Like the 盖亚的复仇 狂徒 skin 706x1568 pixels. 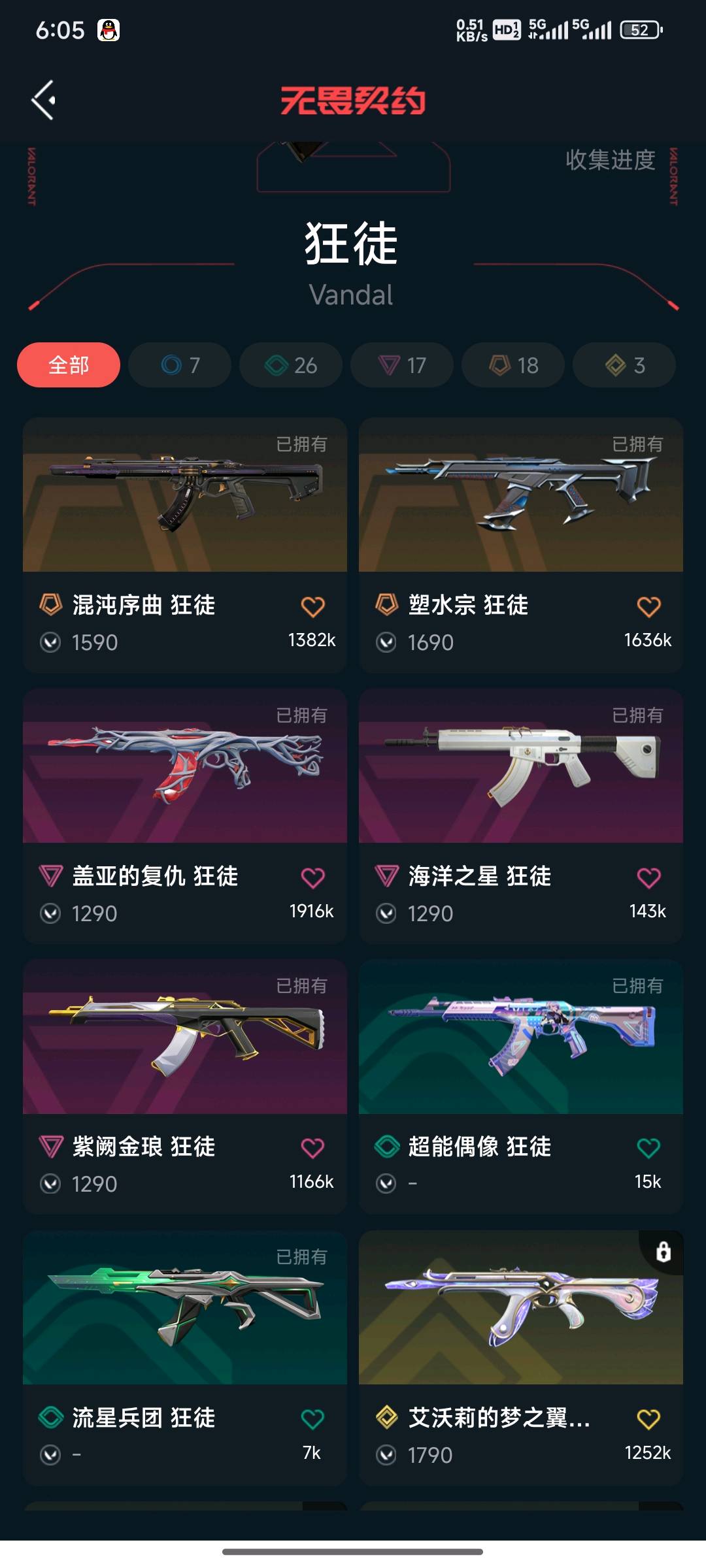click(312, 878)
